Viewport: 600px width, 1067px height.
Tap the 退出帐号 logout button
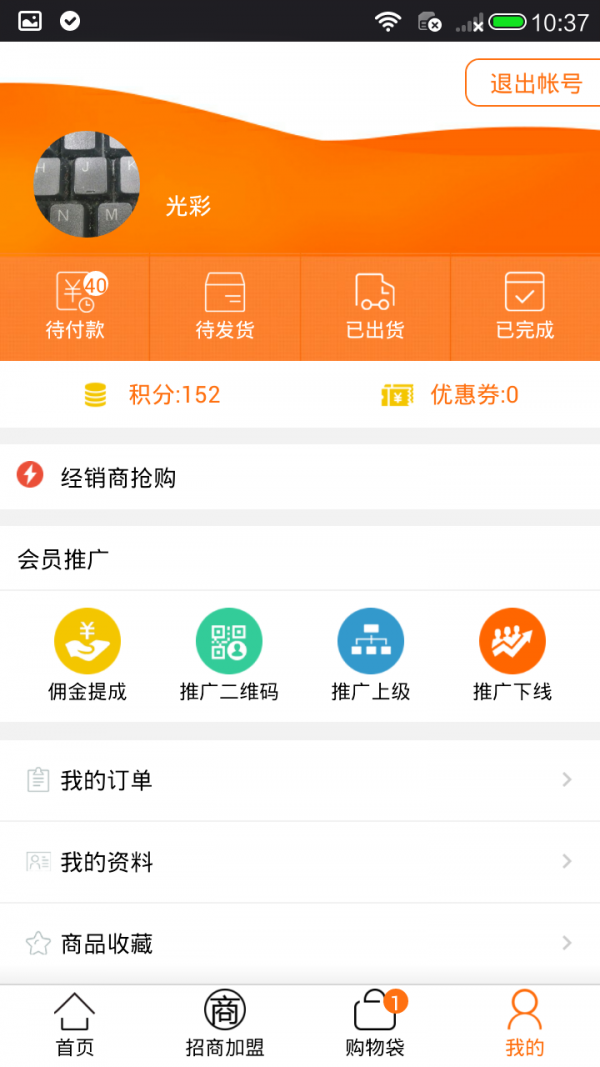534,83
